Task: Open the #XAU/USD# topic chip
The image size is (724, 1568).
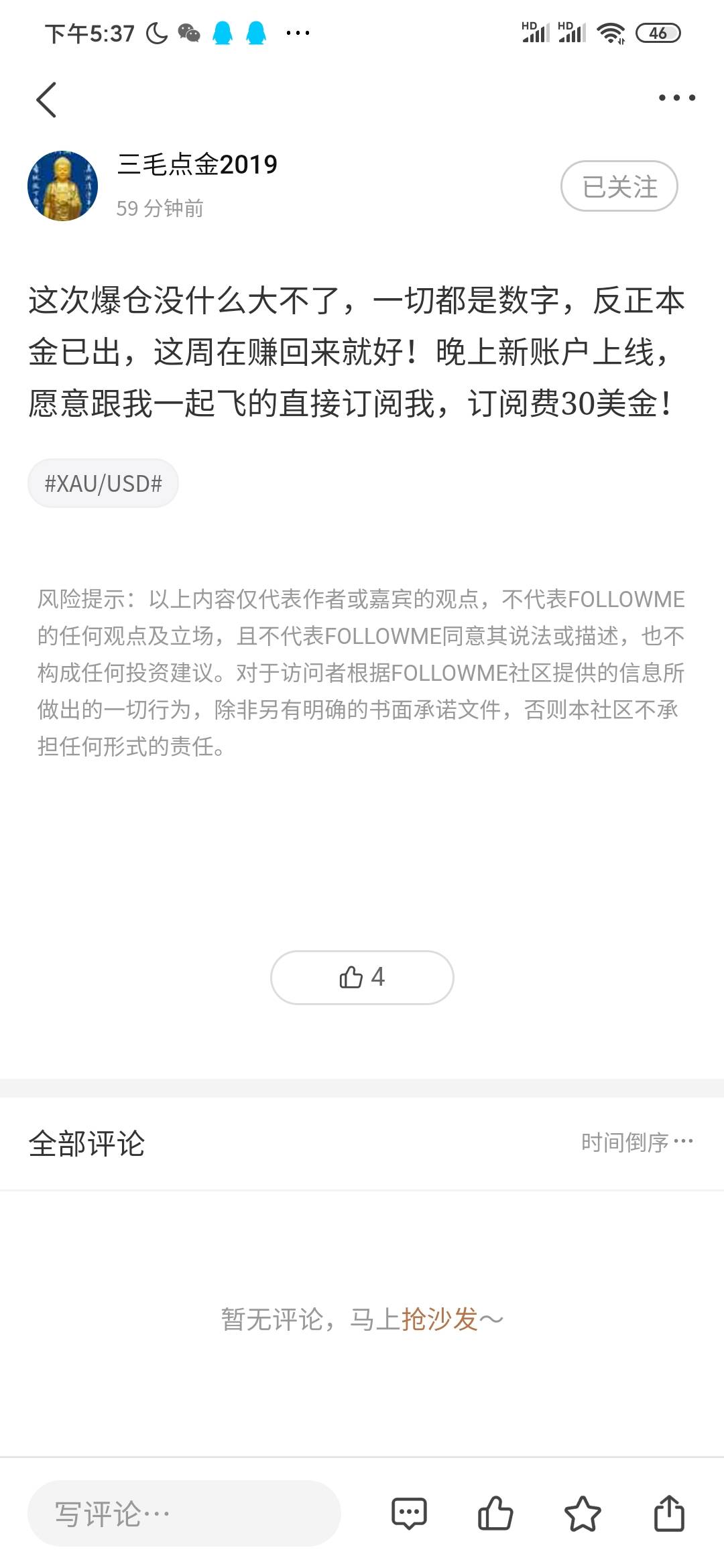Action: (x=103, y=483)
